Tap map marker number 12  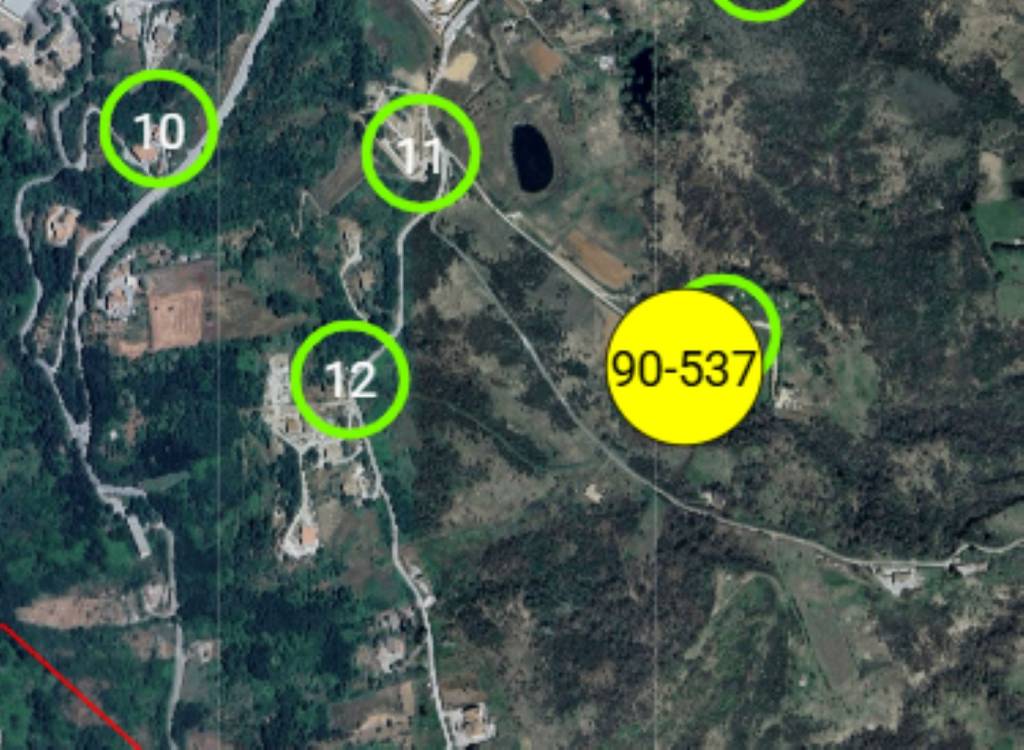pos(350,379)
